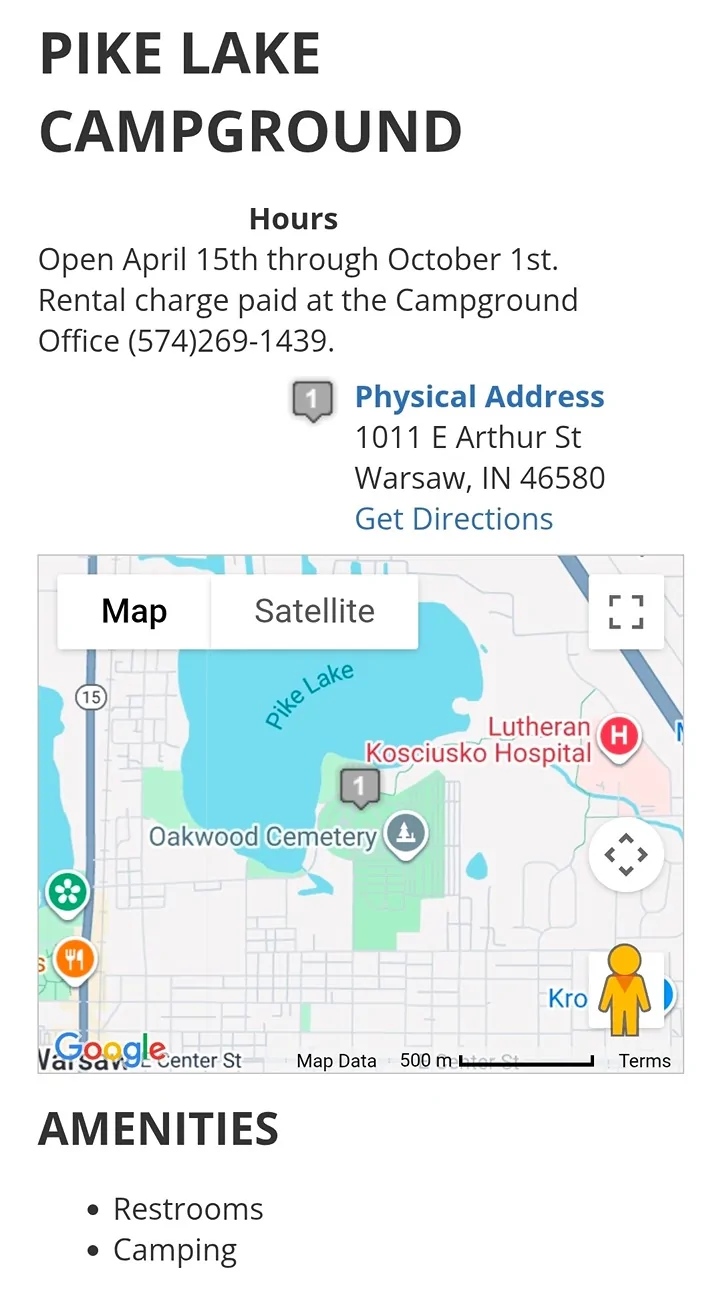
Task: Click the Physical Address heading link
Action: coord(479,397)
